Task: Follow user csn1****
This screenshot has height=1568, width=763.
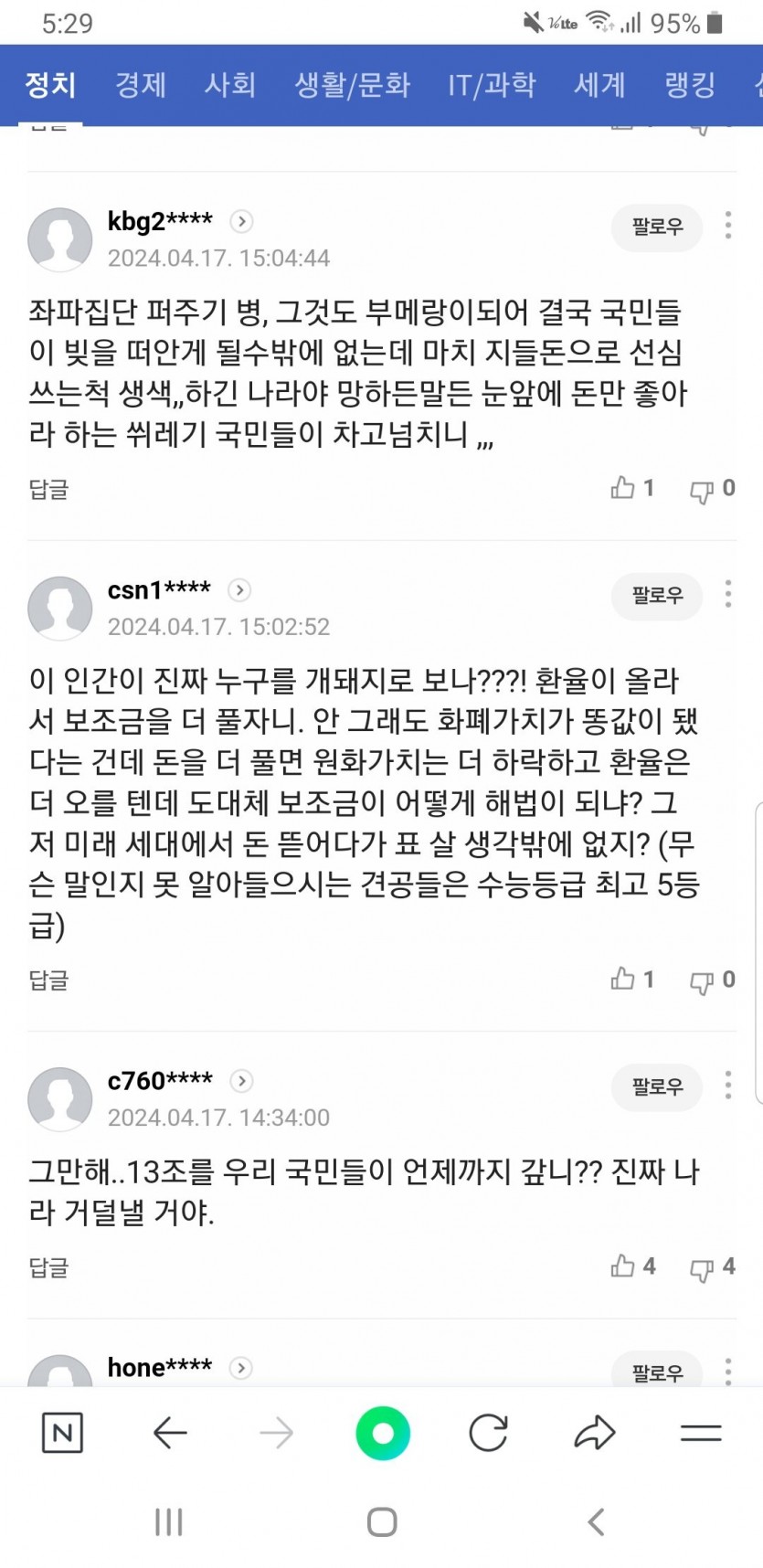Action: click(x=657, y=596)
